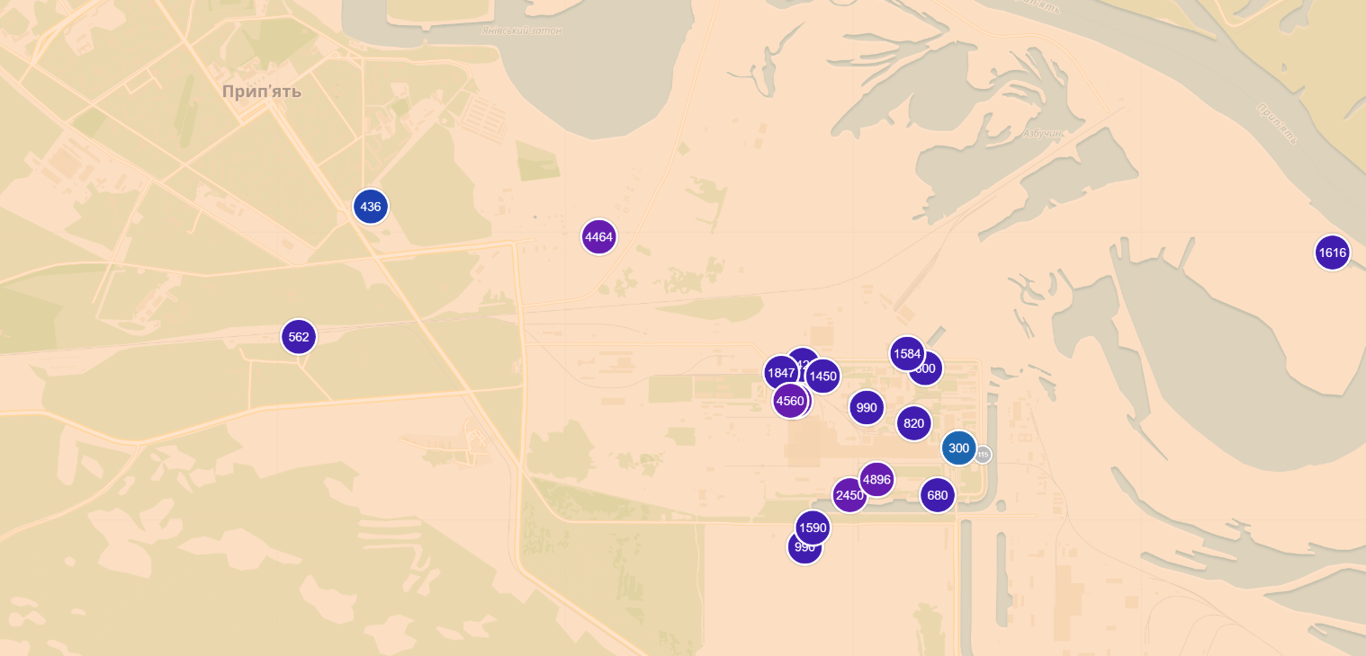Select the 680 marker
The width and height of the screenshot is (1366, 656).
[x=937, y=495]
